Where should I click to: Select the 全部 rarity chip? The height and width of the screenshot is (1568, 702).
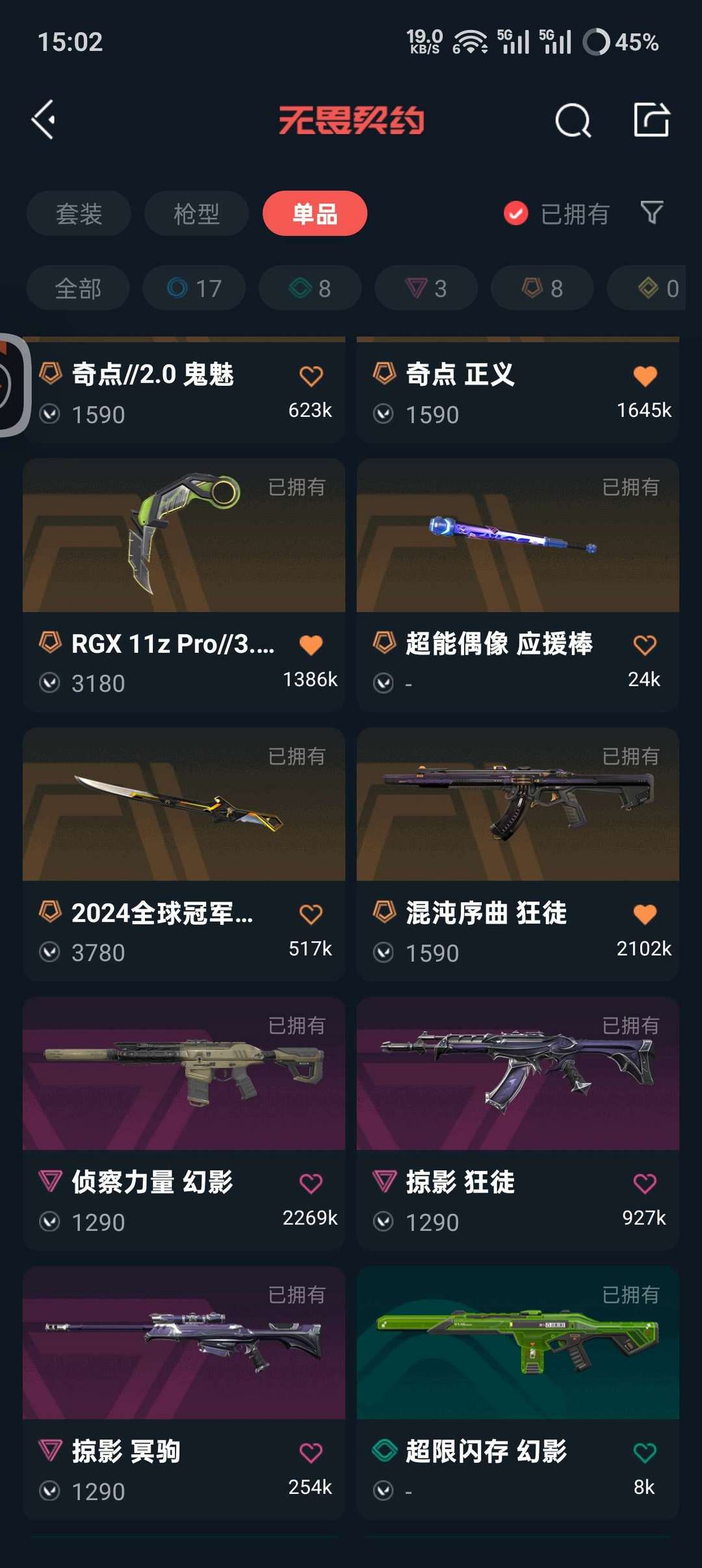click(78, 288)
